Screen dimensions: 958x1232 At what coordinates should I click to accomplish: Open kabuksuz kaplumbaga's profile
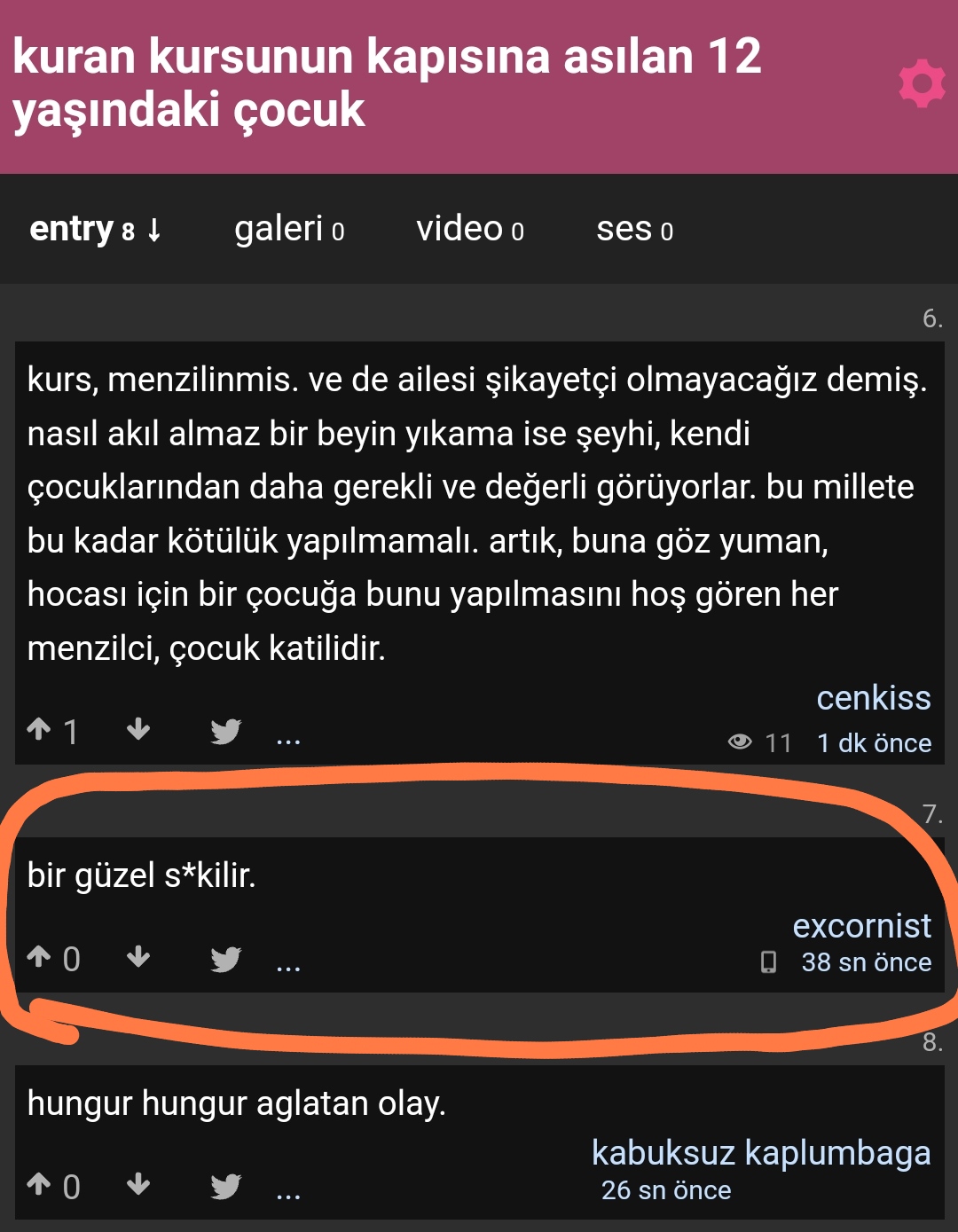760,1152
